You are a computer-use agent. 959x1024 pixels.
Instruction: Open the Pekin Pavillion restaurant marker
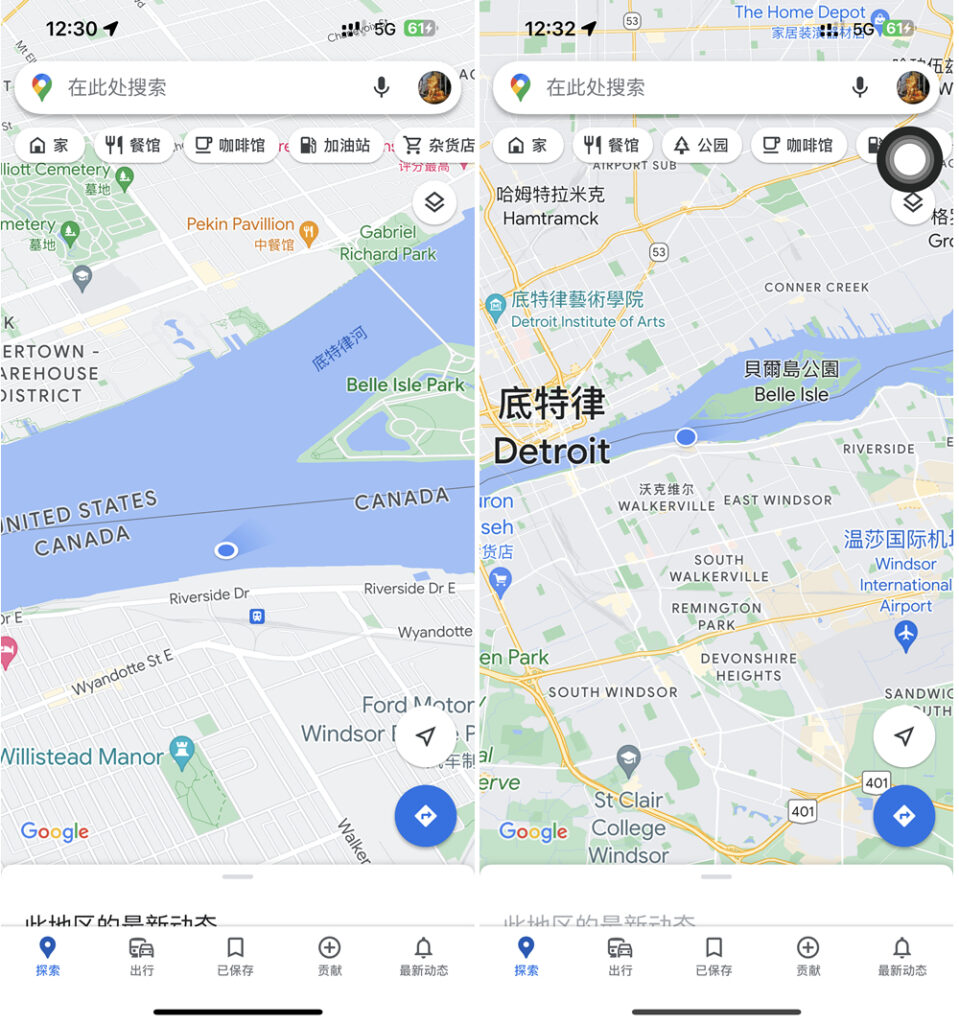pyautogui.click(x=309, y=232)
